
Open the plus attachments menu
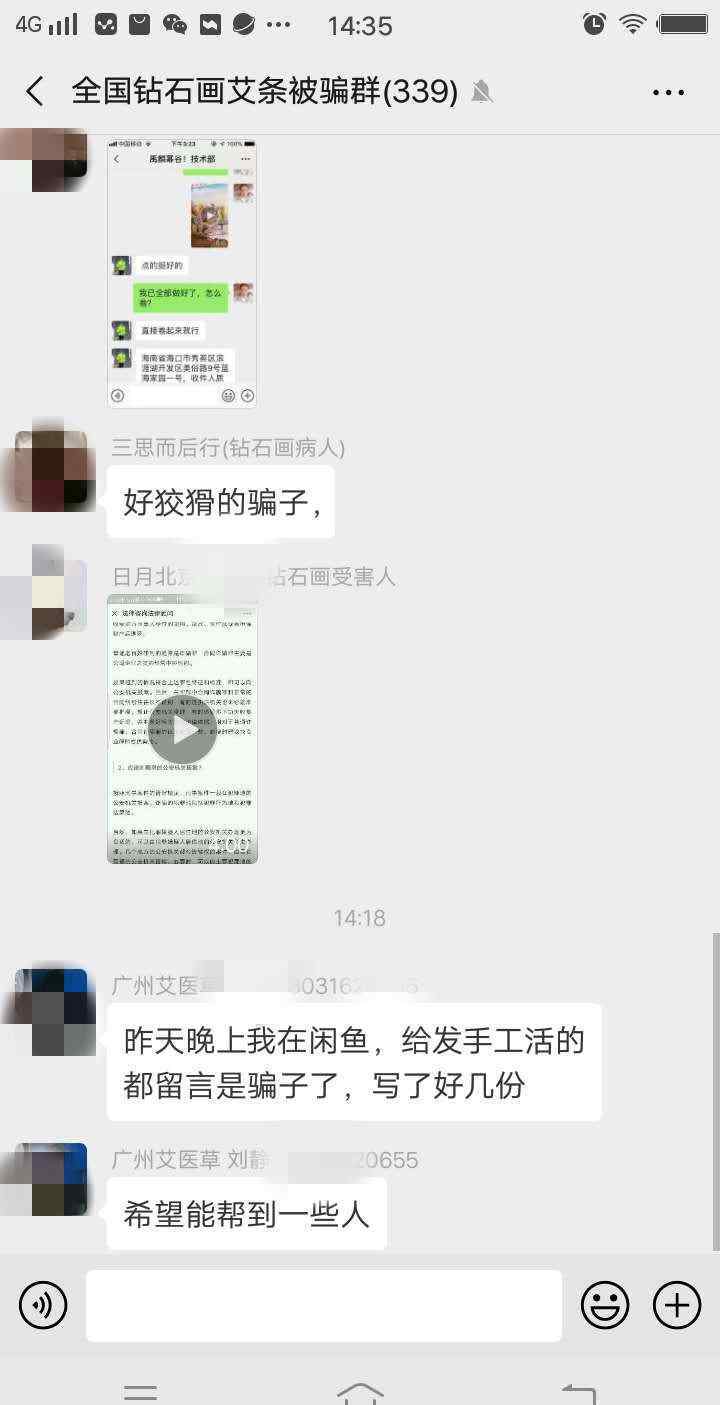tap(677, 1305)
